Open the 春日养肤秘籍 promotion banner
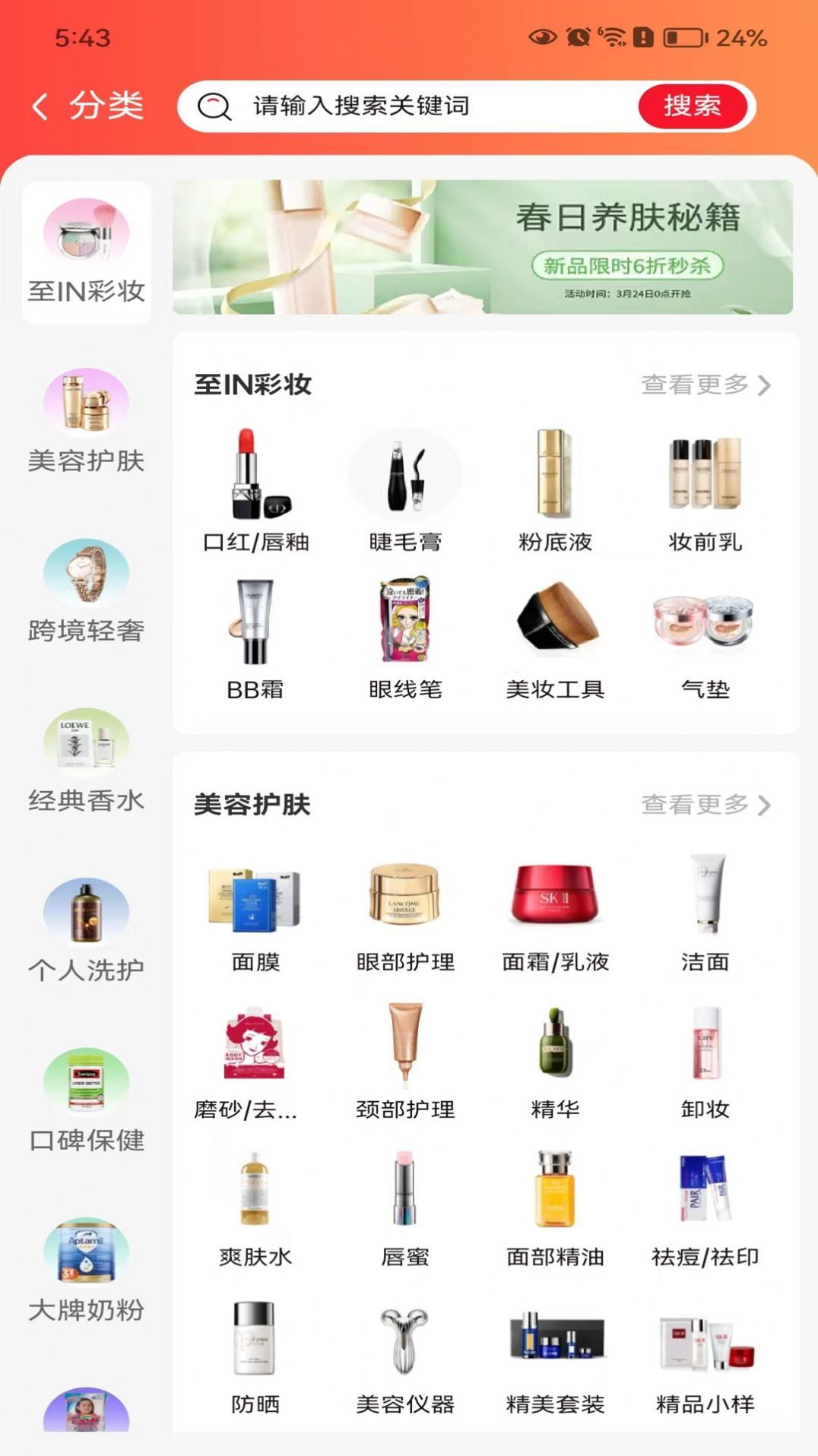Viewport: 818px width, 1456px height. [483, 247]
